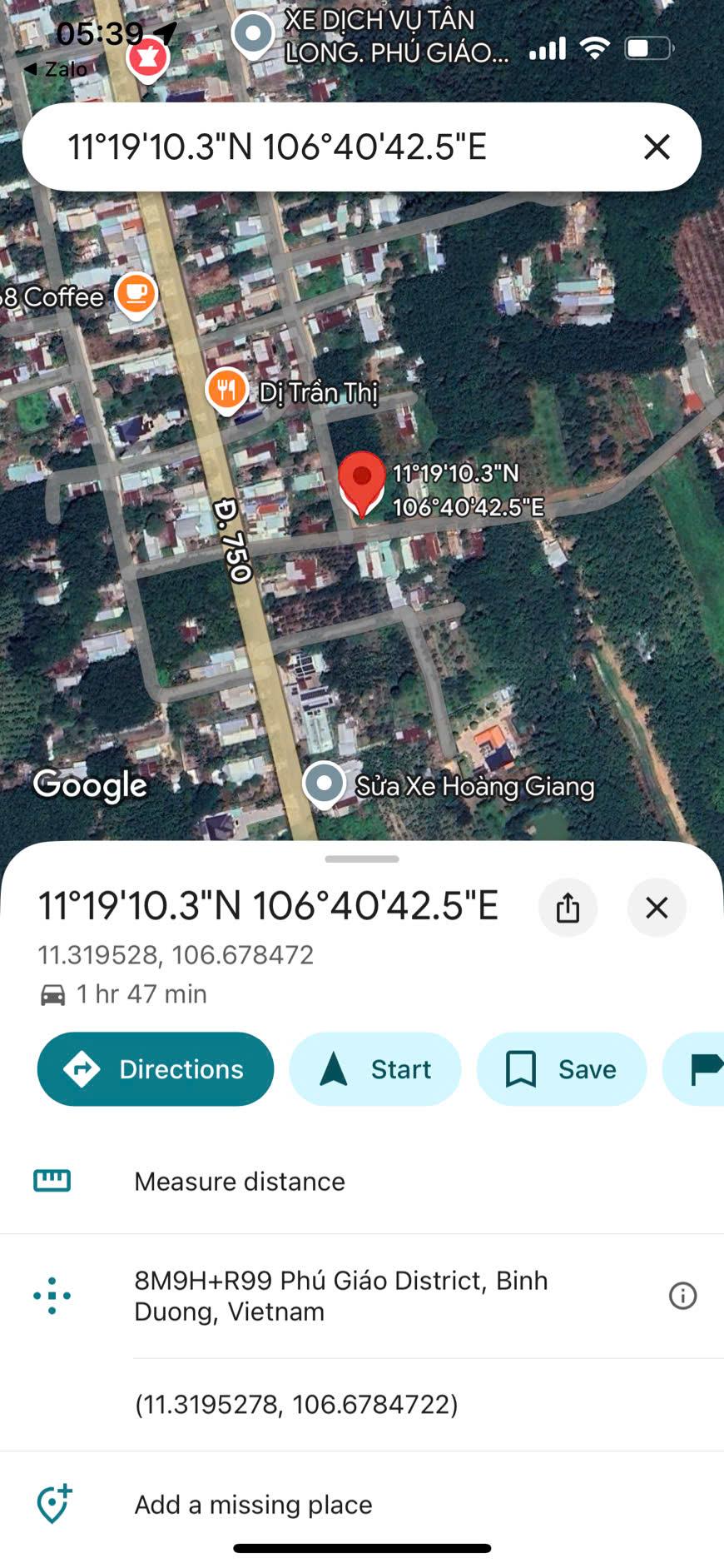Viewport: 724px width, 1568px height.
Task: Tap the flag chip beside Save
Action: click(701, 1069)
